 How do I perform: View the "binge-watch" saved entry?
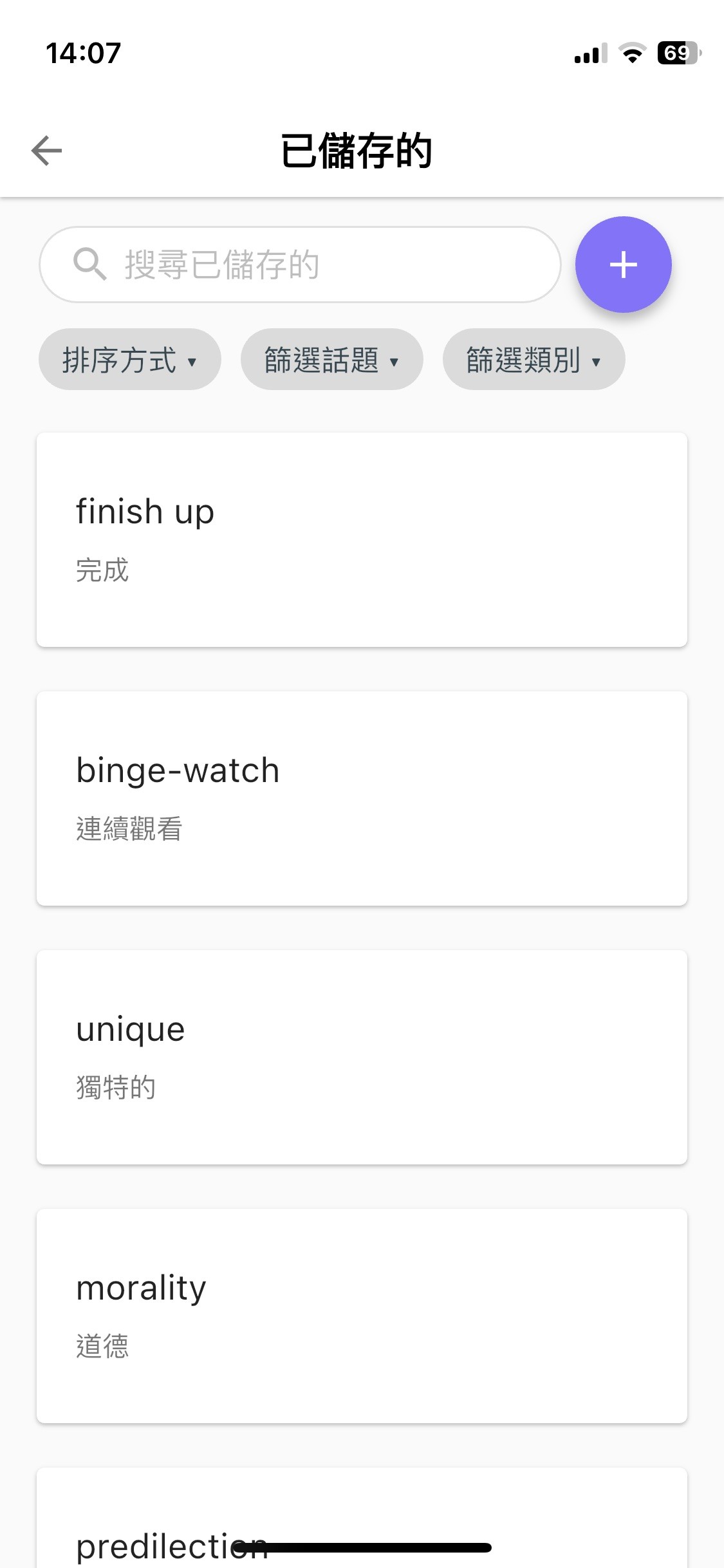[362, 798]
